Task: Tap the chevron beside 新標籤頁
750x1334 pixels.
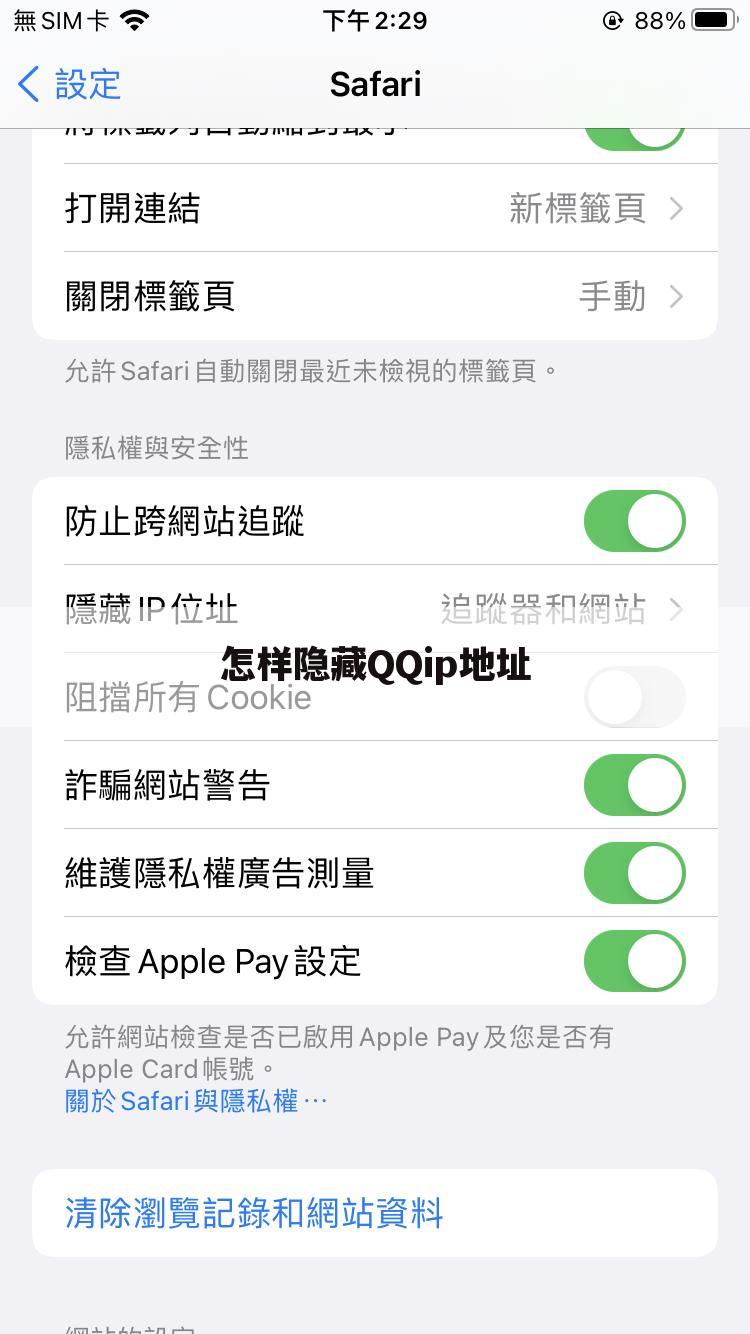Action: point(677,208)
